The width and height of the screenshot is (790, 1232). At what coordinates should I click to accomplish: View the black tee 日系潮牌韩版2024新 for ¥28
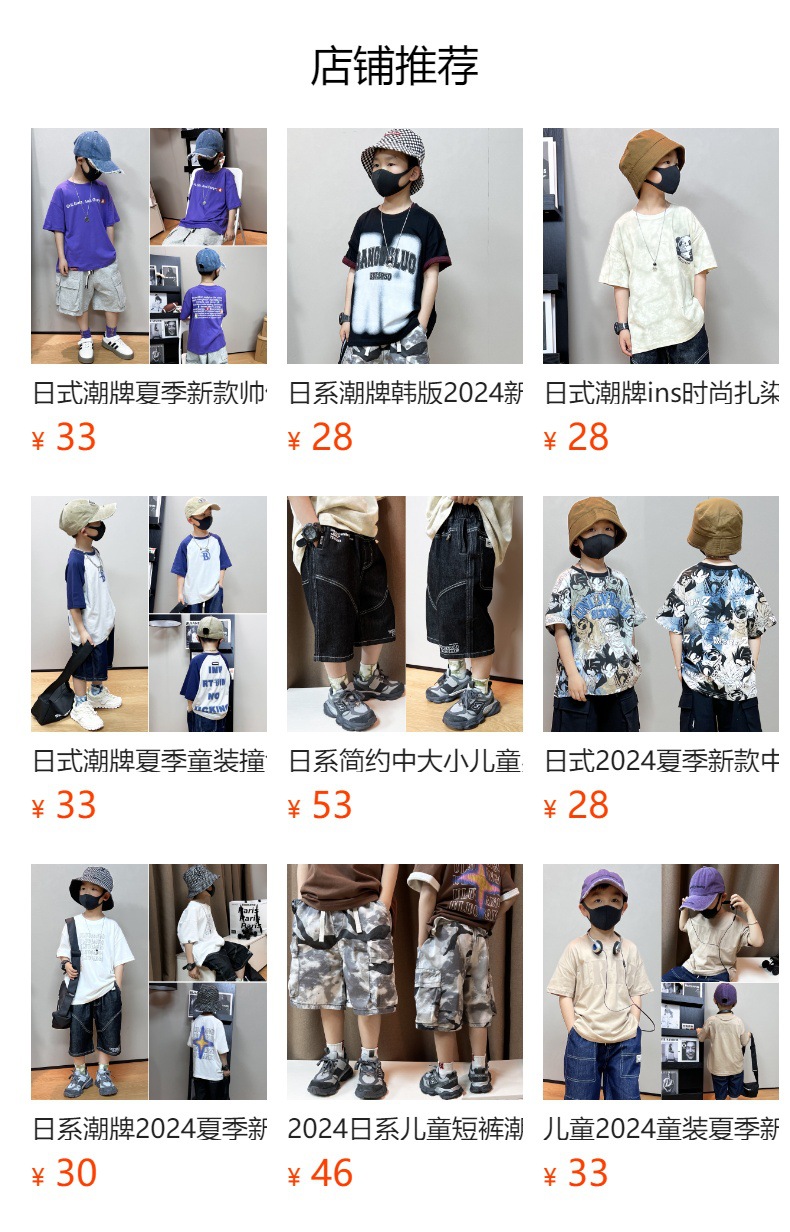coord(405,246)
